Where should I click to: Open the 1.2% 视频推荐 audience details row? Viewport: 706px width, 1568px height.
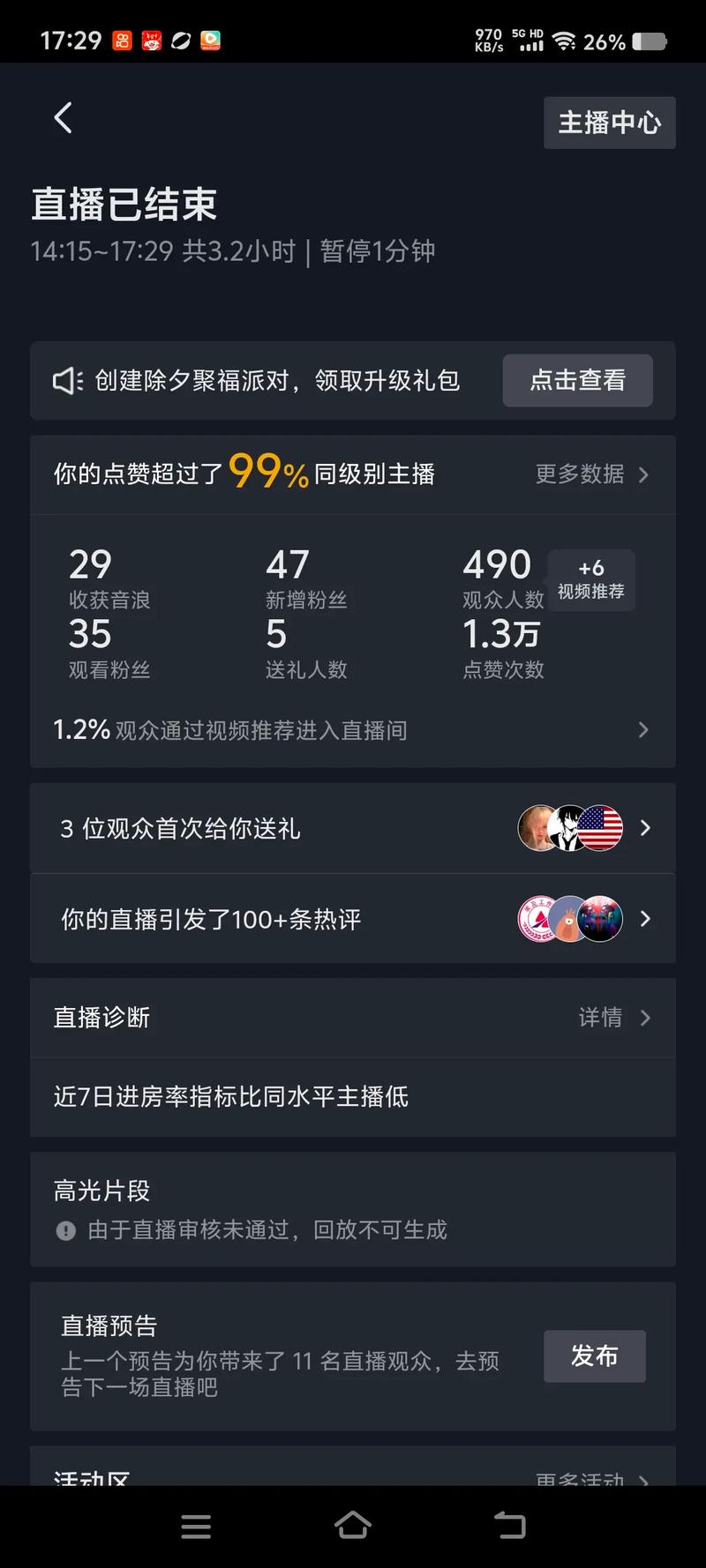click(x=351, y=730)
